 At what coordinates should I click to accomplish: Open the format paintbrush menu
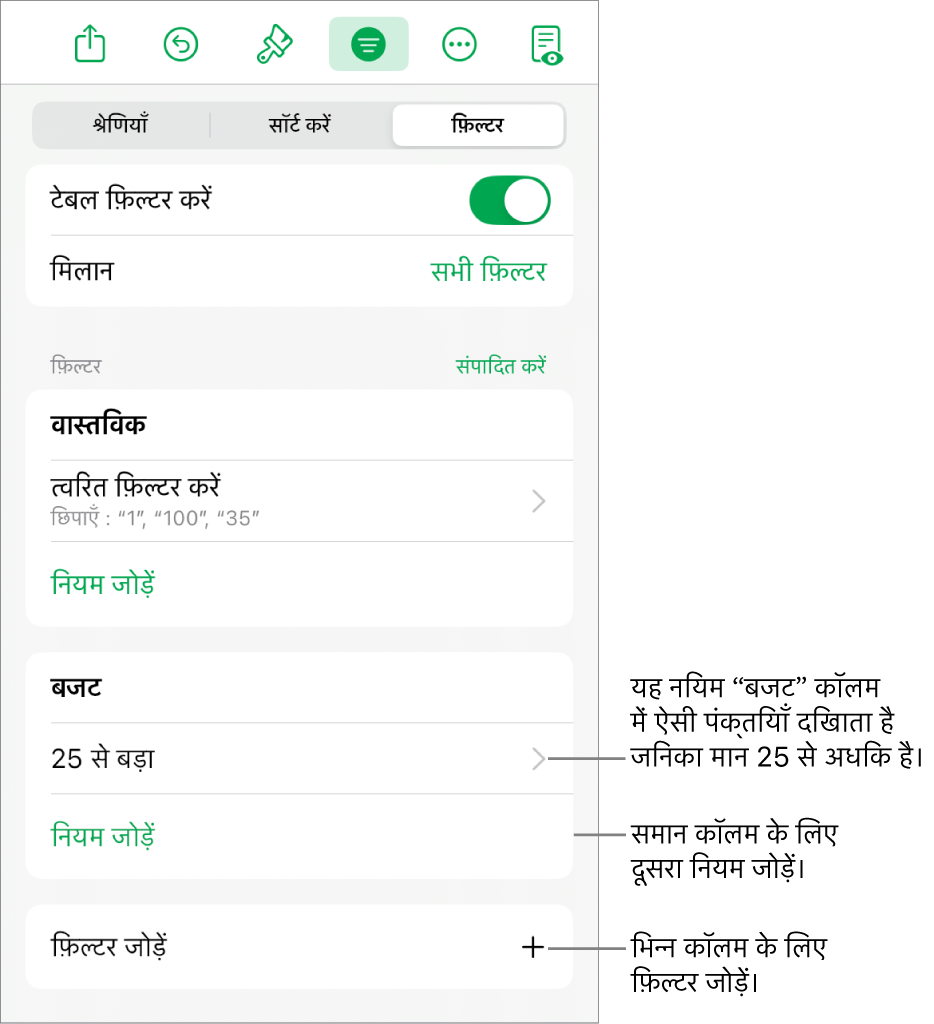pyautogui.click(x=273, y=44)
